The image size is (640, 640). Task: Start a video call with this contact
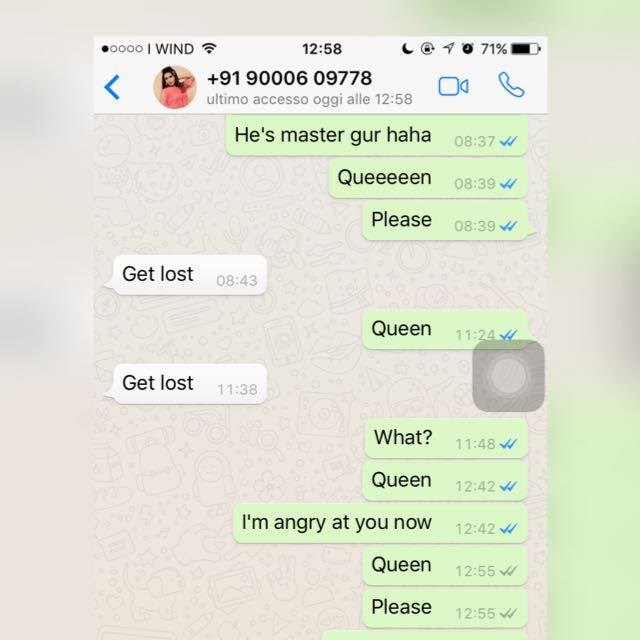453,87
